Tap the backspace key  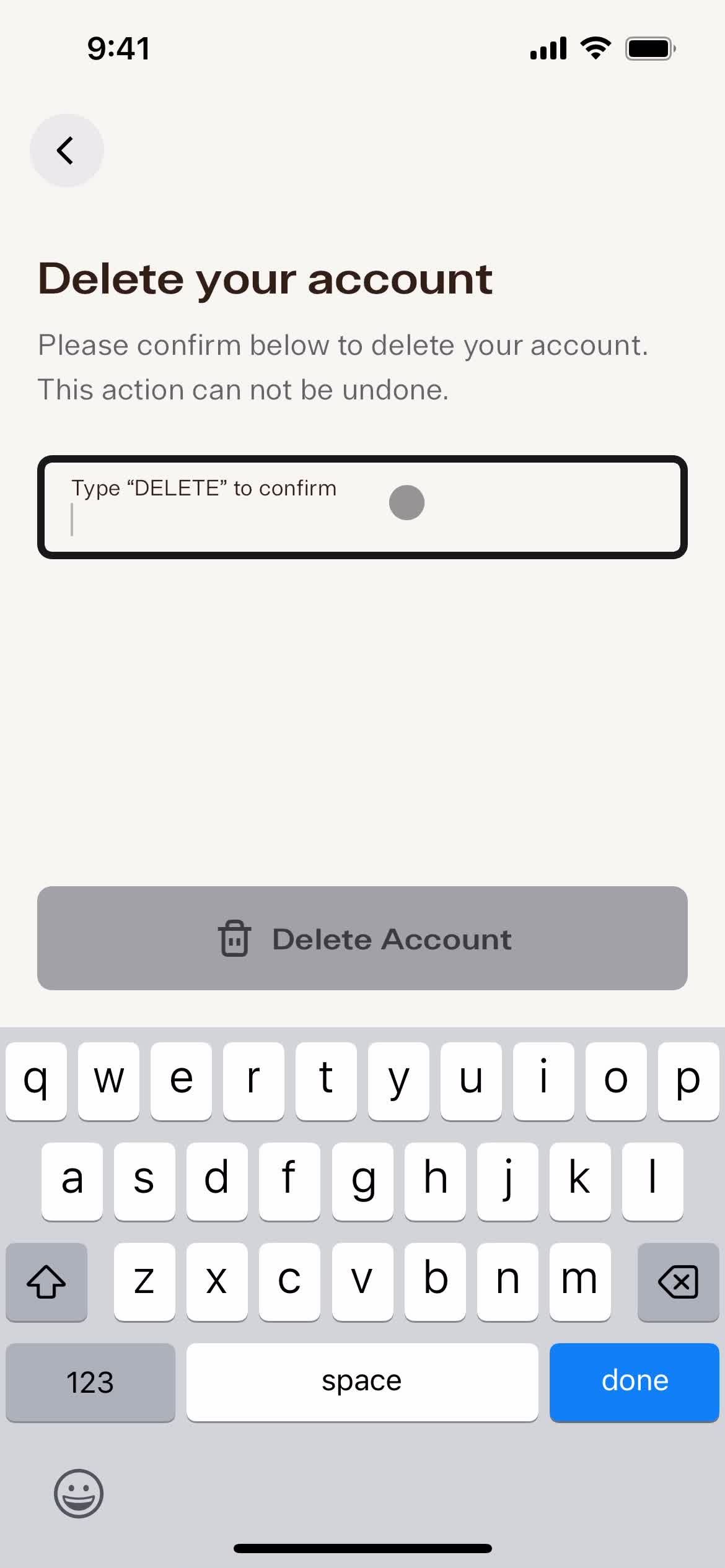tap(678, 1281)
